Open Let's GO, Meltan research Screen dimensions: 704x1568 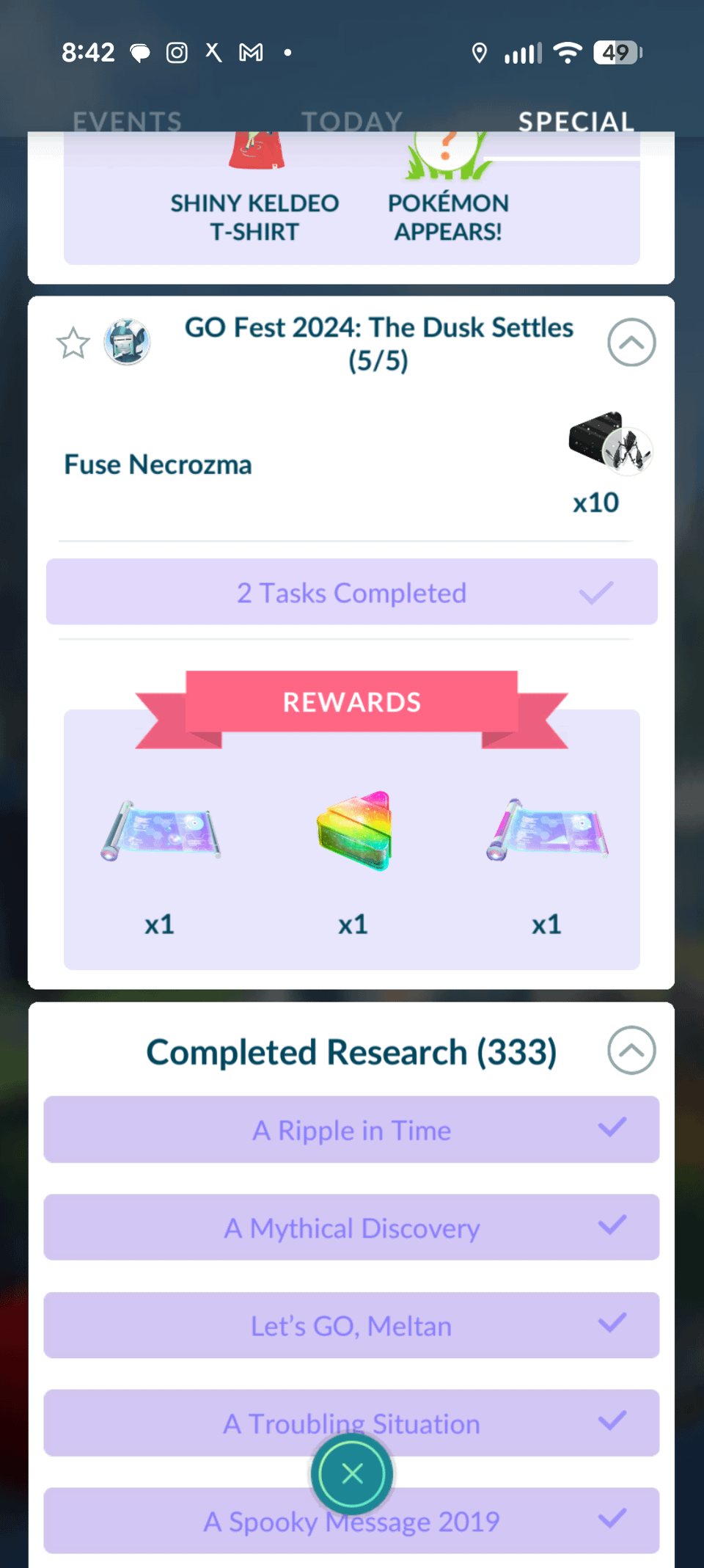[x=352, y=1325]
